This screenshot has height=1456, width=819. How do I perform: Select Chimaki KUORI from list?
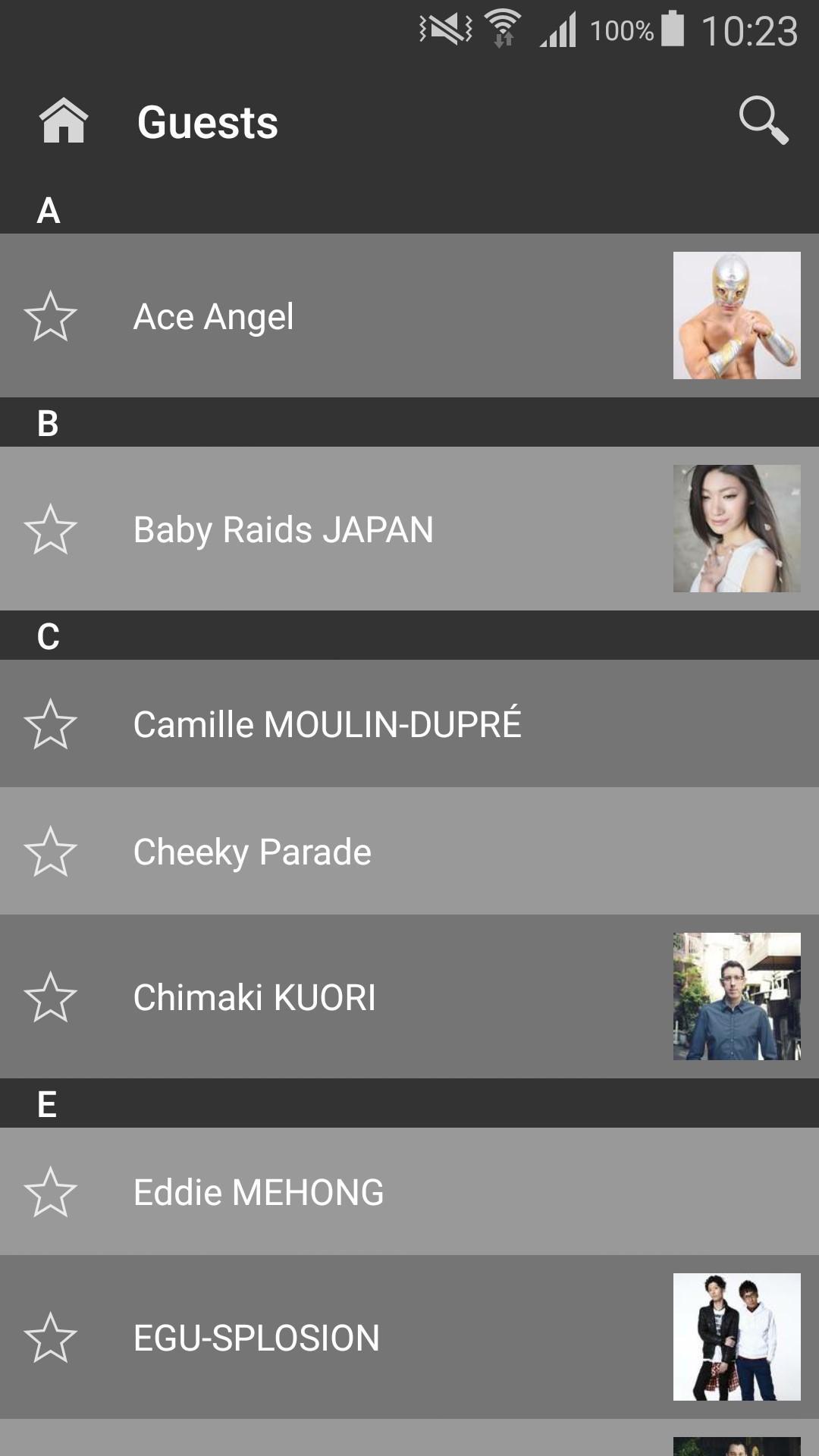click(x=255, y=997)
